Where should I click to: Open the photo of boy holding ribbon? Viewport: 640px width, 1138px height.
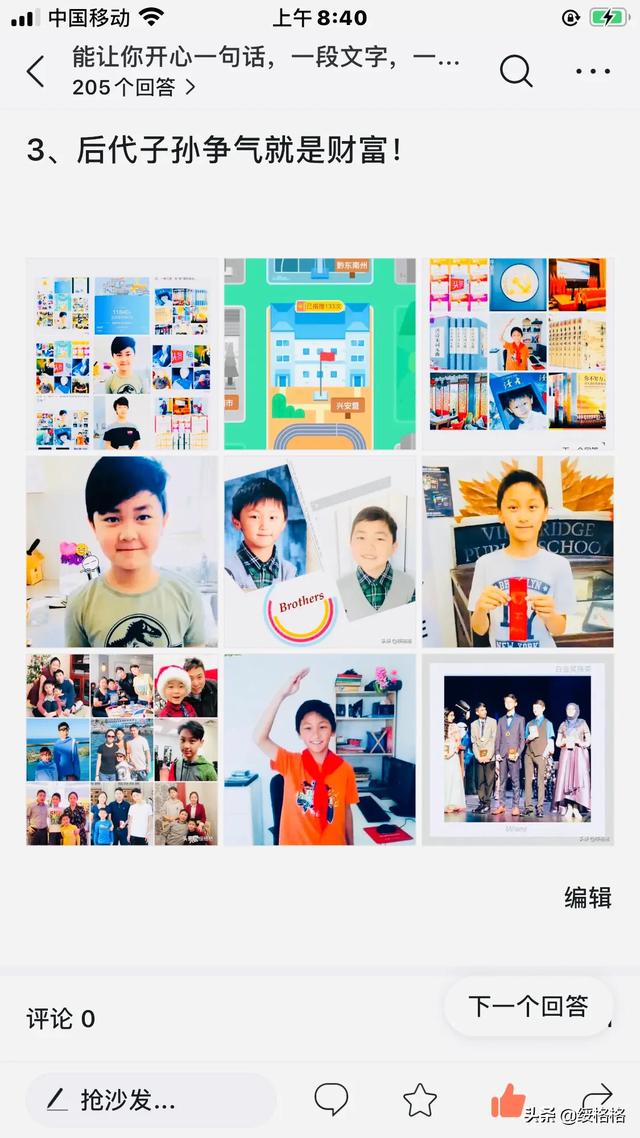[517, 552]
